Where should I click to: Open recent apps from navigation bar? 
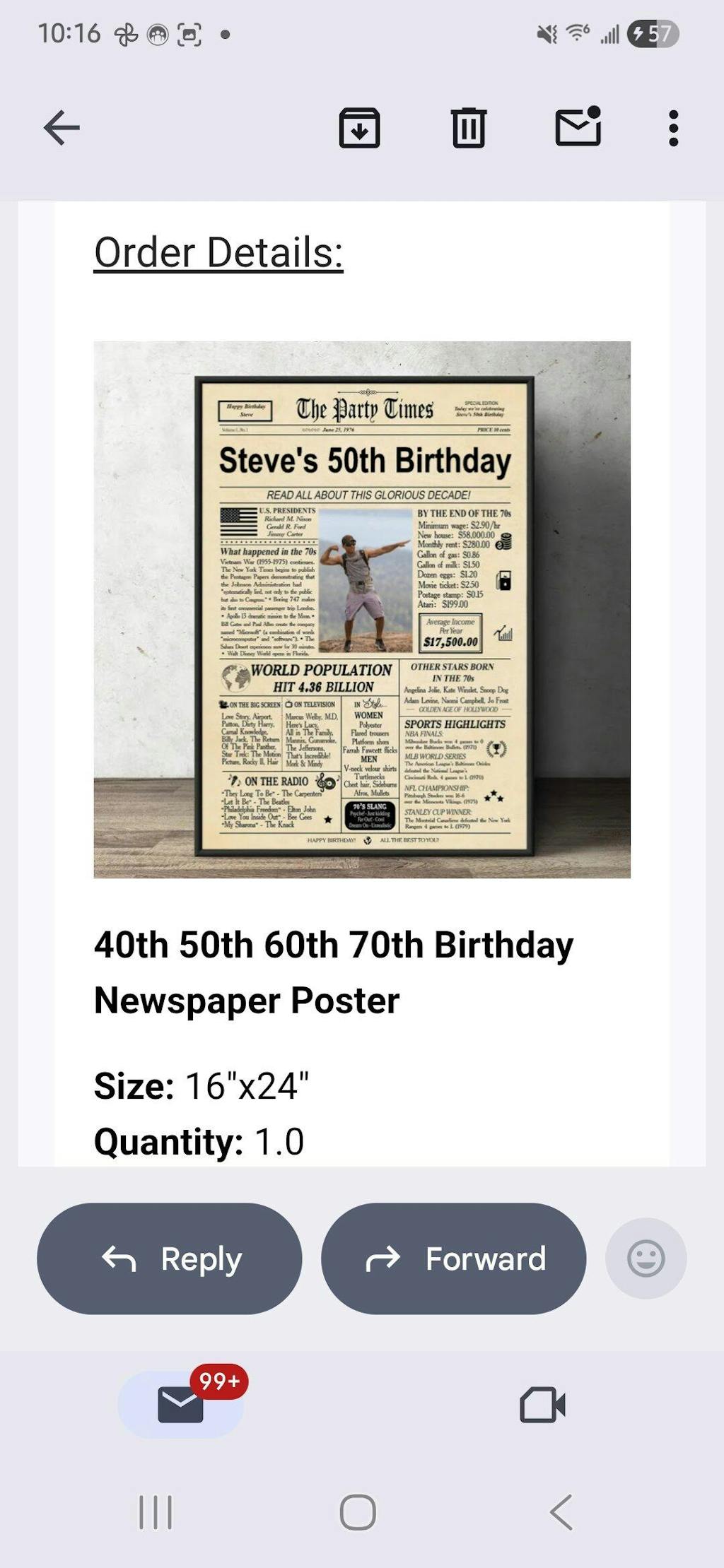click(155, 1512)
